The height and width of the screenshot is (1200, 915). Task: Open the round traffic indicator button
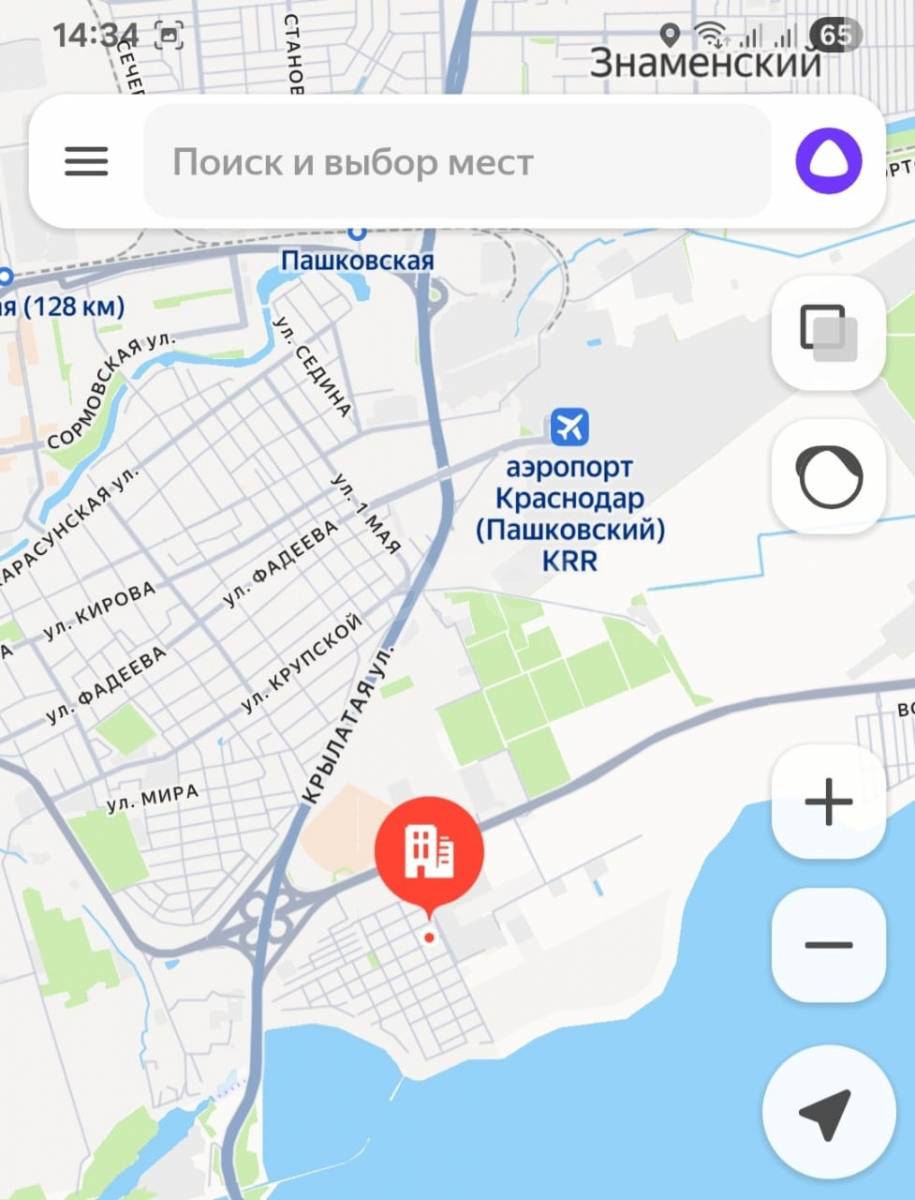pyautogui.click(x=828, y=476)
